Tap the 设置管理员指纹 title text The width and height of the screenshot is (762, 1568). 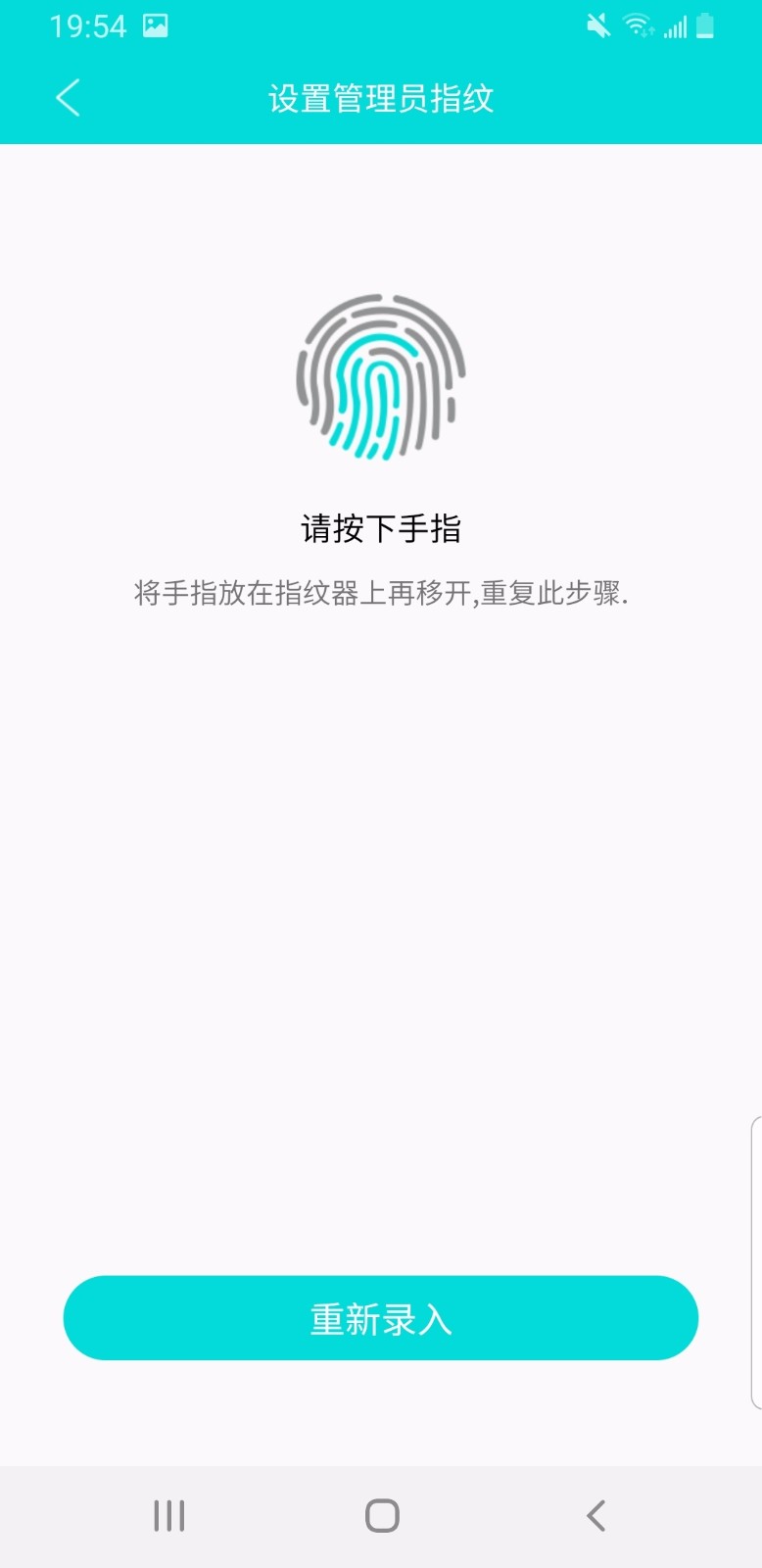381,98
